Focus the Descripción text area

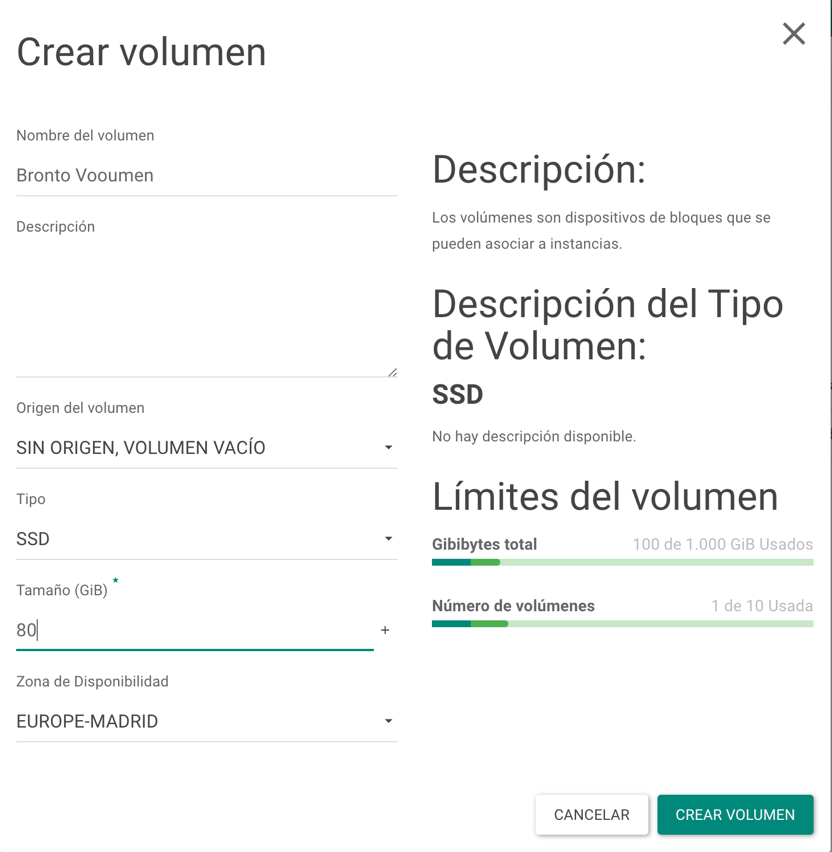pyautogui.click(x=206, y=307)
